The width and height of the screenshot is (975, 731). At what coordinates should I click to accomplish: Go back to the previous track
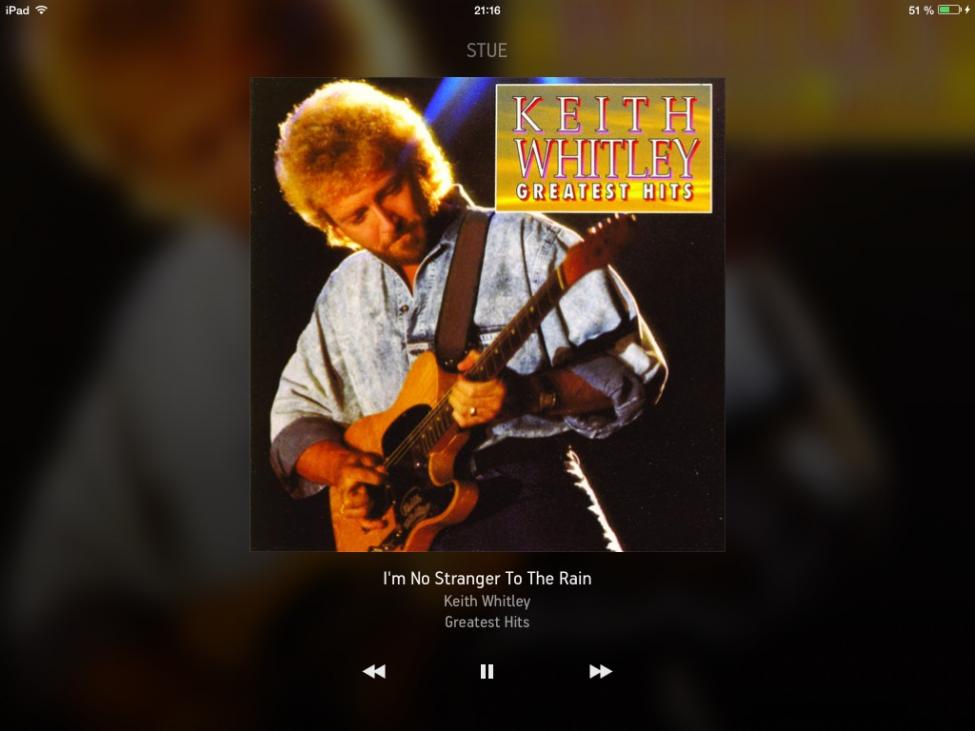click(374, 671)
